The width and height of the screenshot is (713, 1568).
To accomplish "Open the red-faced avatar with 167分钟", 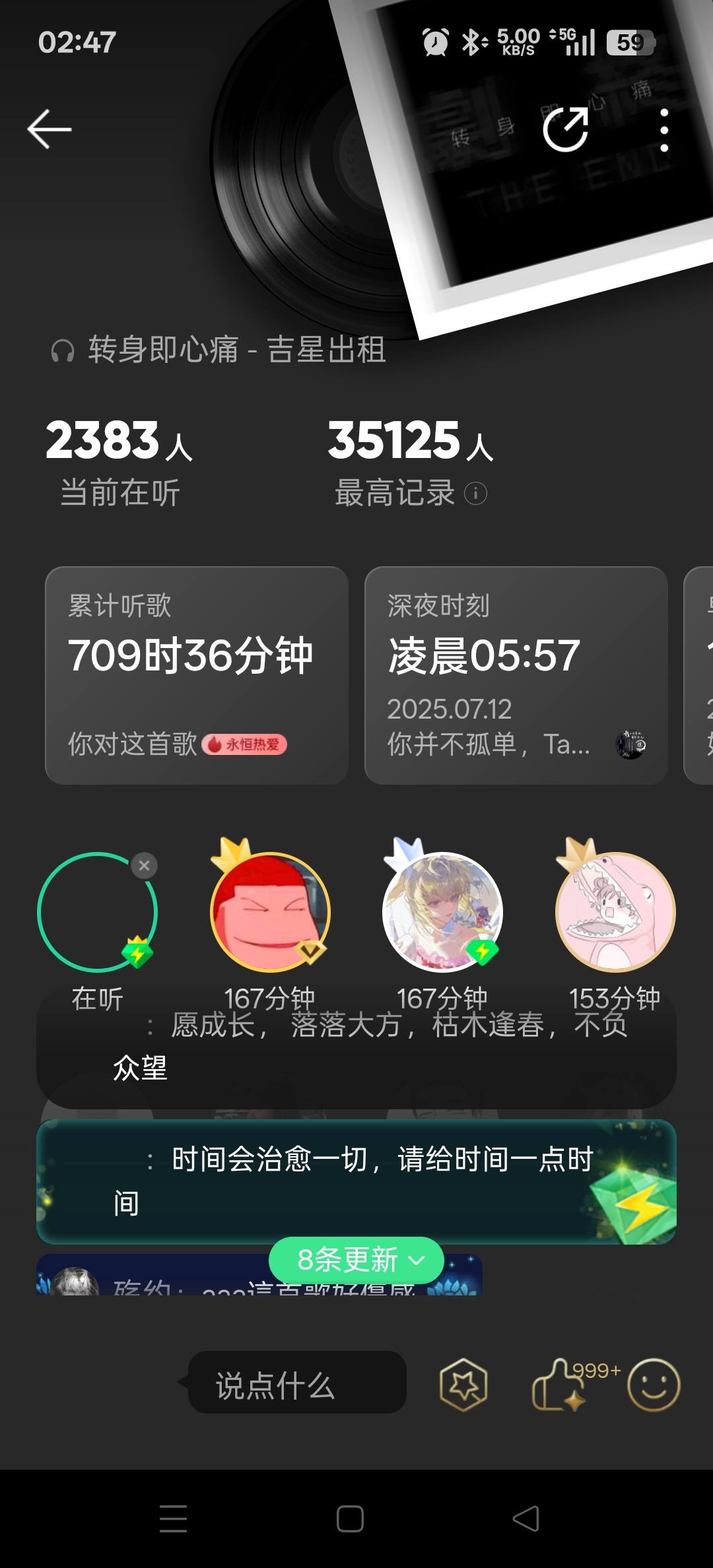I will pyautogui.click(x=270, y=912).
